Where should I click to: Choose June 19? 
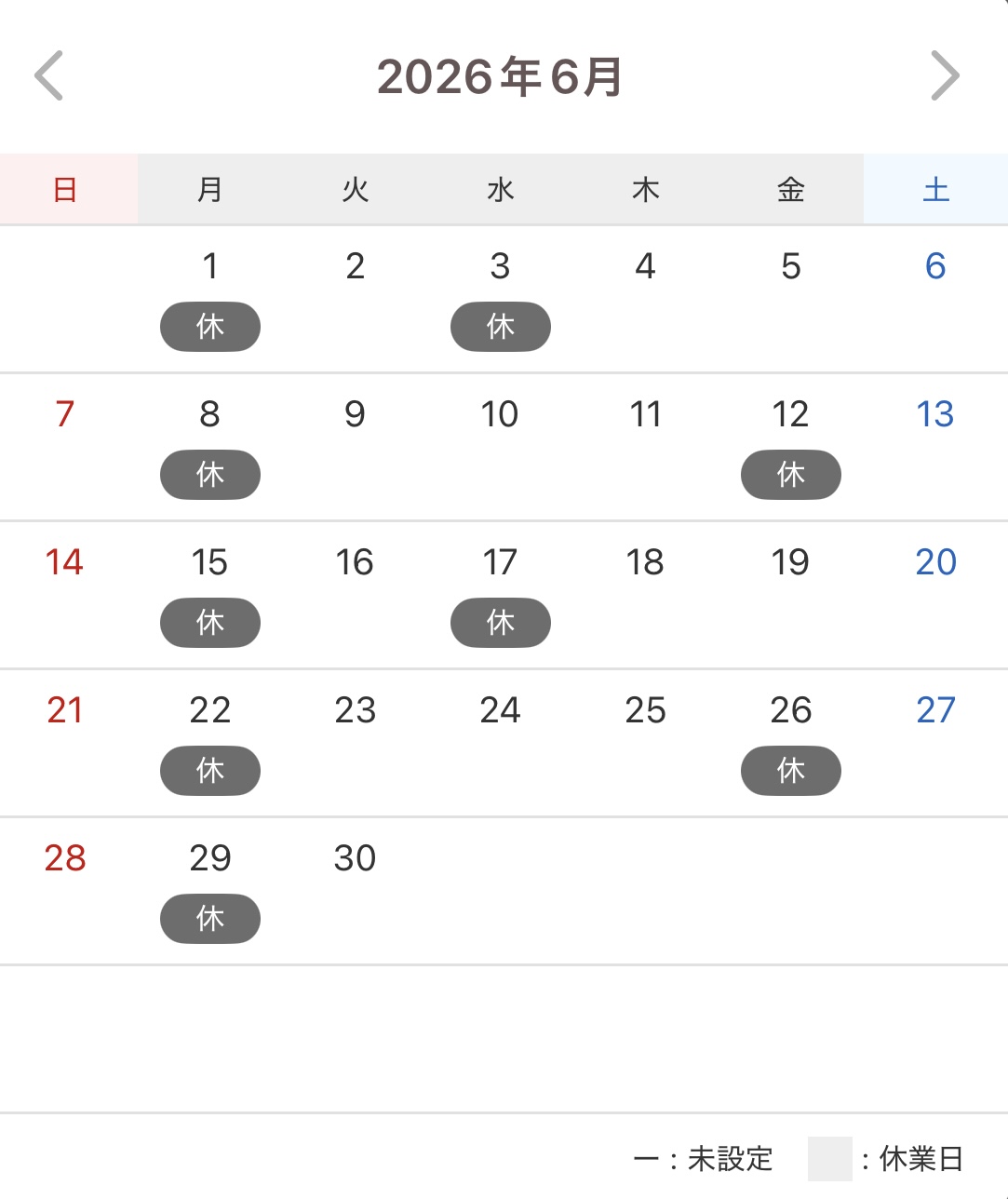coord(790,563)
